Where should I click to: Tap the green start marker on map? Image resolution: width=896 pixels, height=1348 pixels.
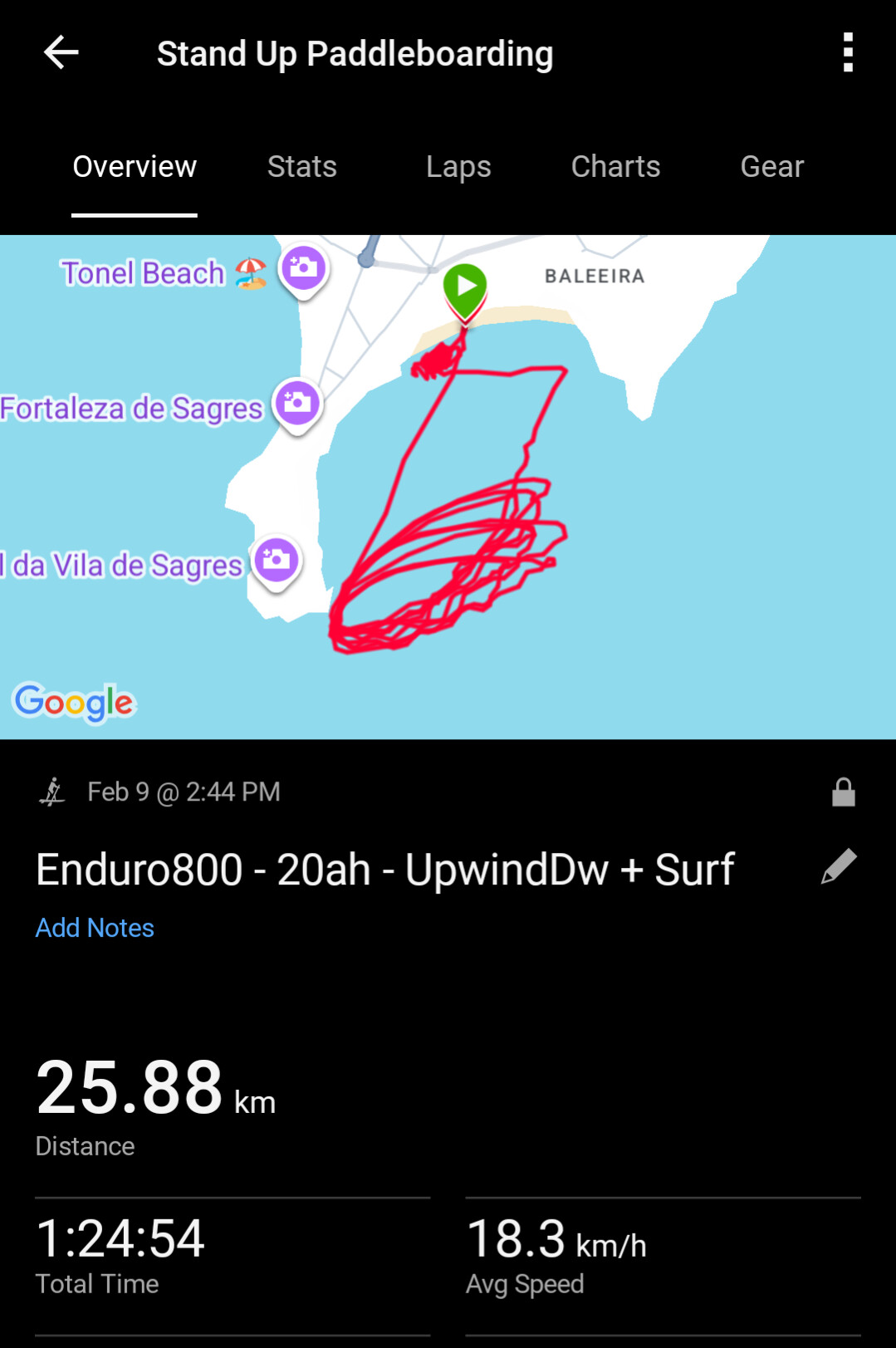click(x=465, y=288)
